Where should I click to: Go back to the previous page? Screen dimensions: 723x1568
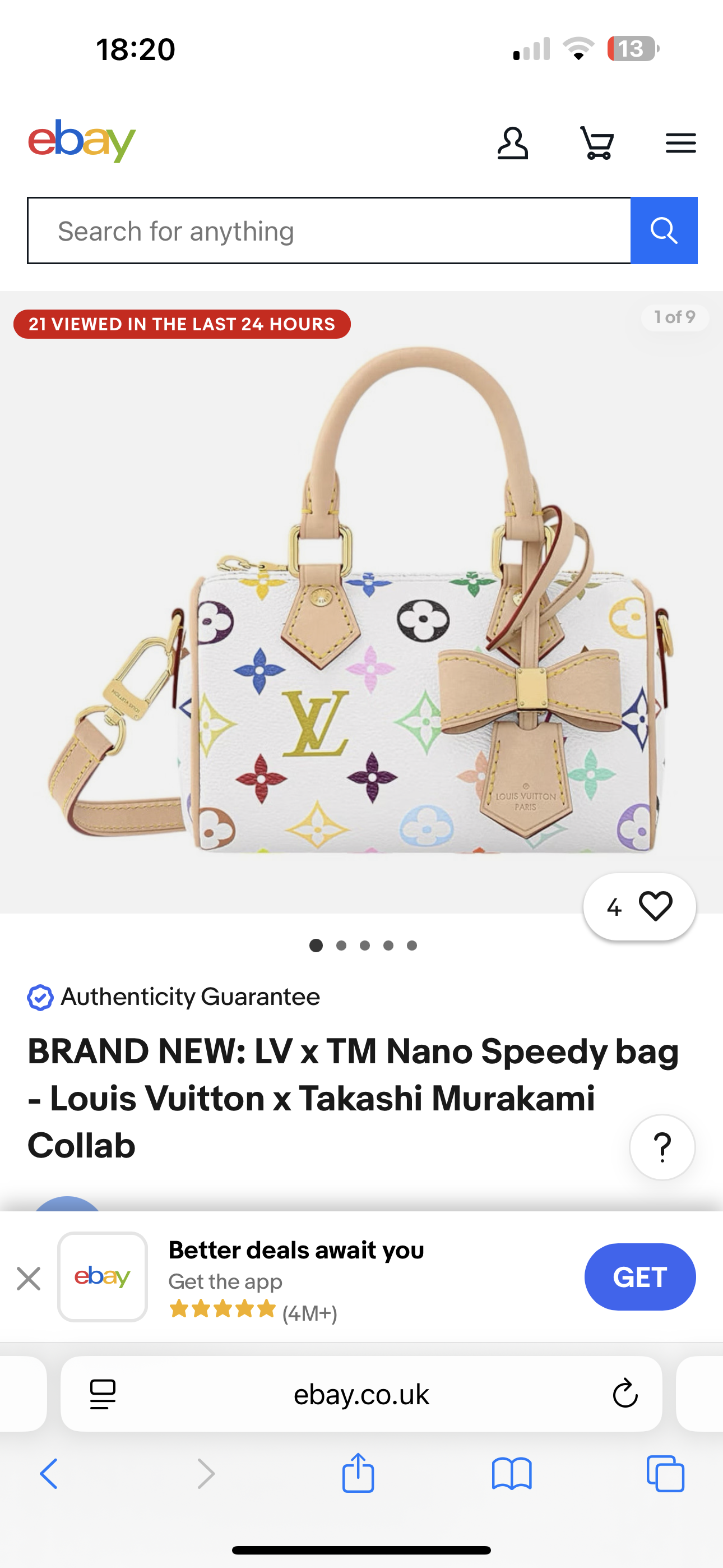pyautogui.click(x=49, y=1474)
